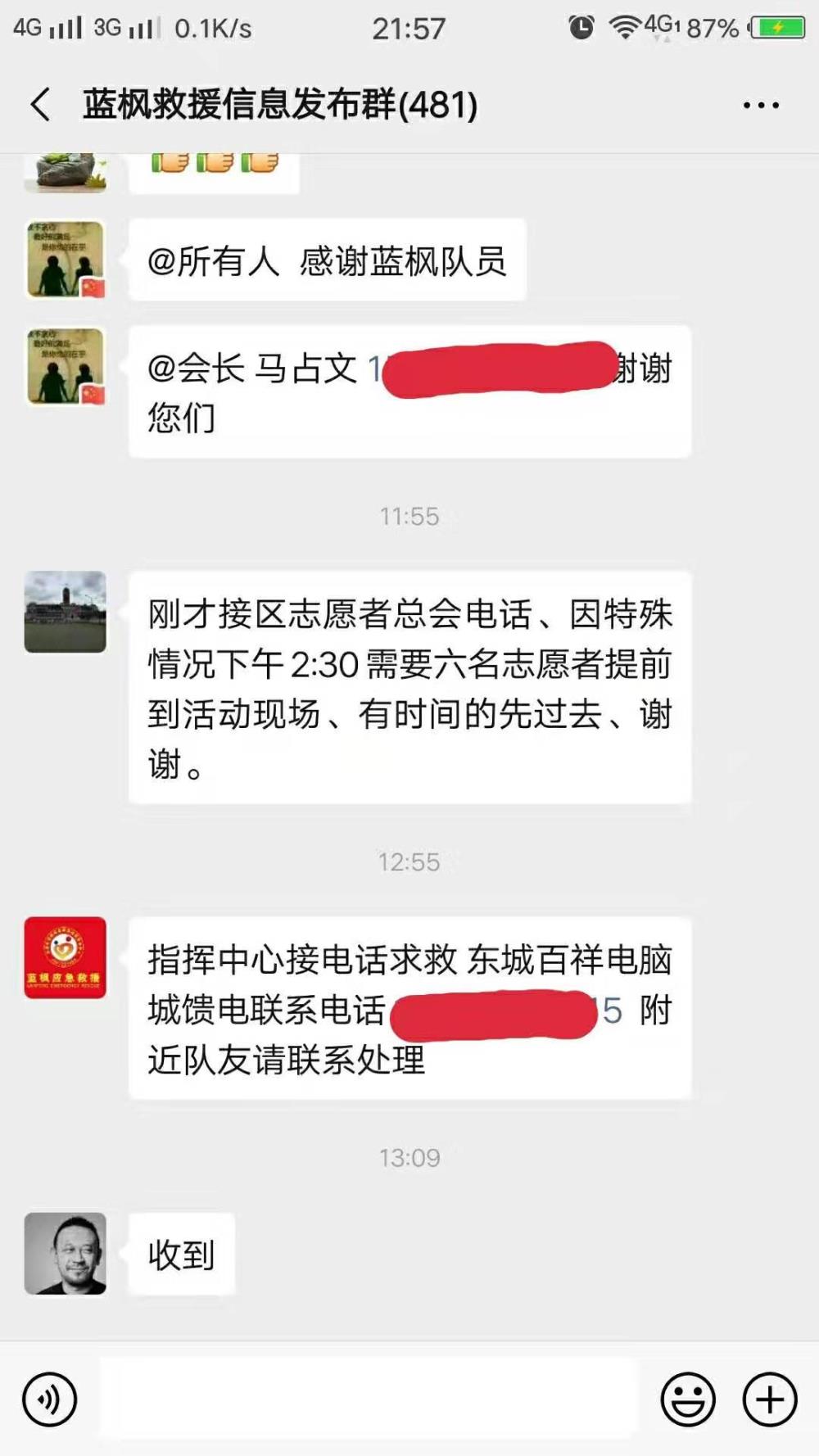Open the avatar of the 收到 sender
Image resolution: width=819 pixels, height=1456 pixels.
click(66, 1253)
